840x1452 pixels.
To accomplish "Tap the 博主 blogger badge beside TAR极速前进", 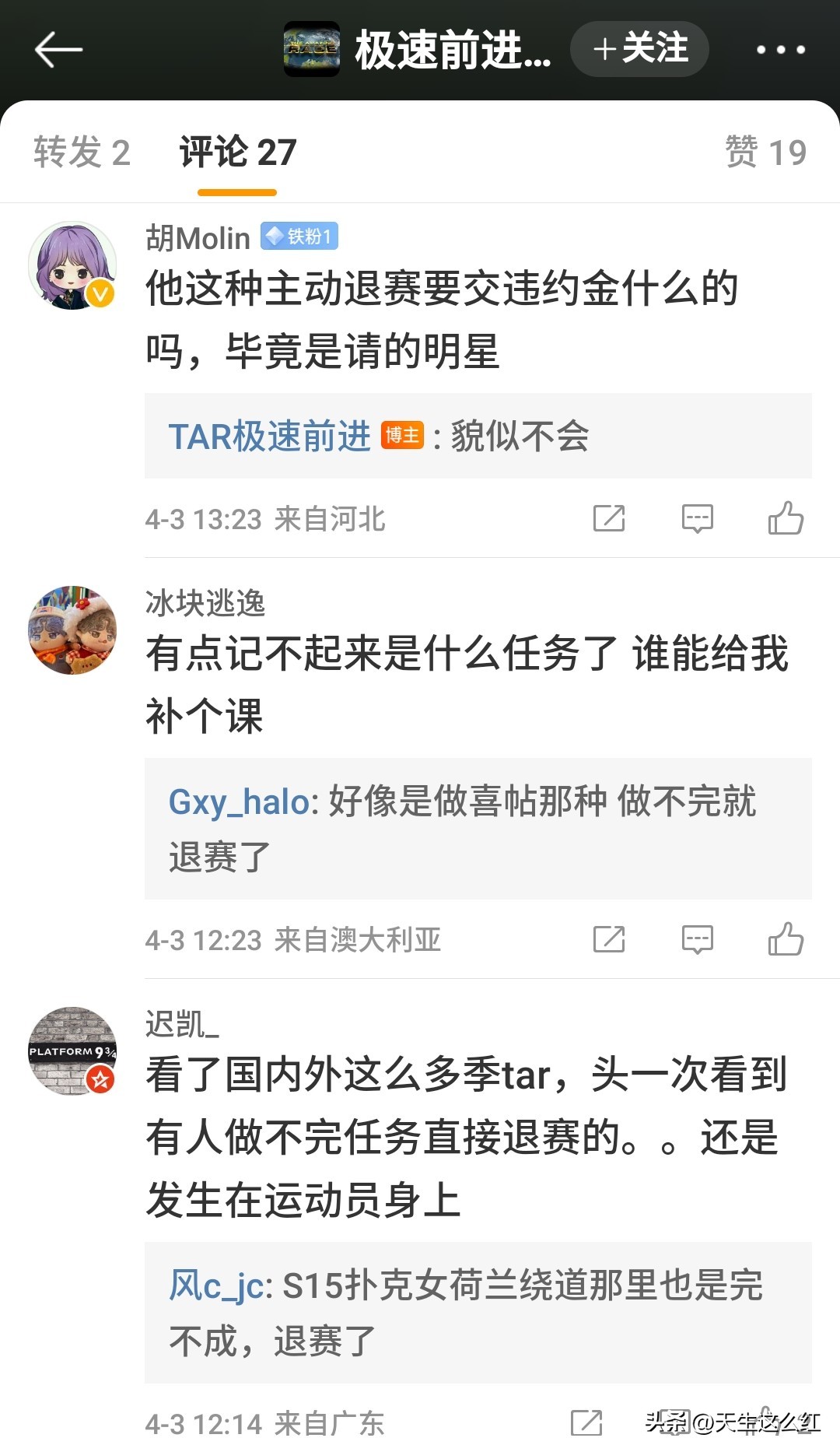I will point(402,437).
